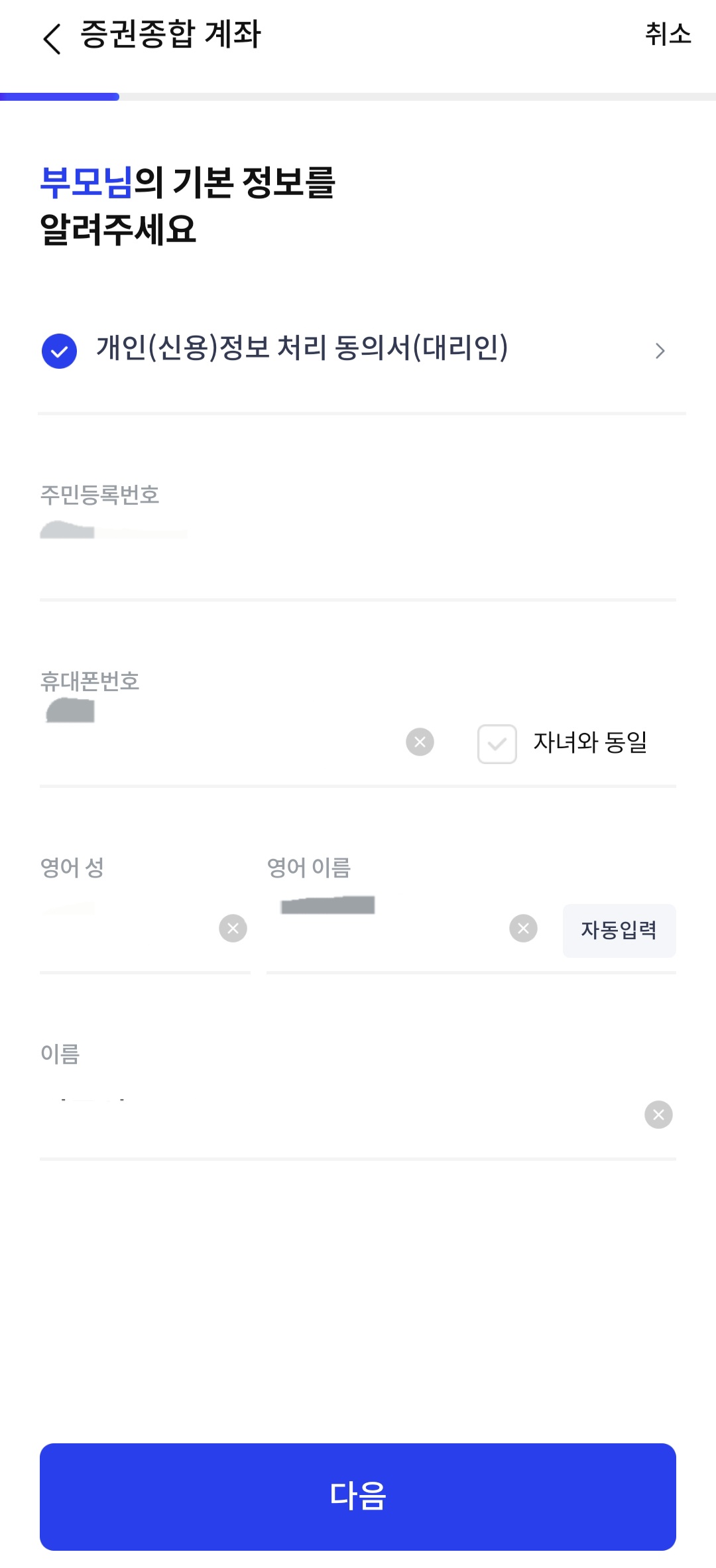
Task: Tap the X icon next to the phone number input
Action: (419, 742)
